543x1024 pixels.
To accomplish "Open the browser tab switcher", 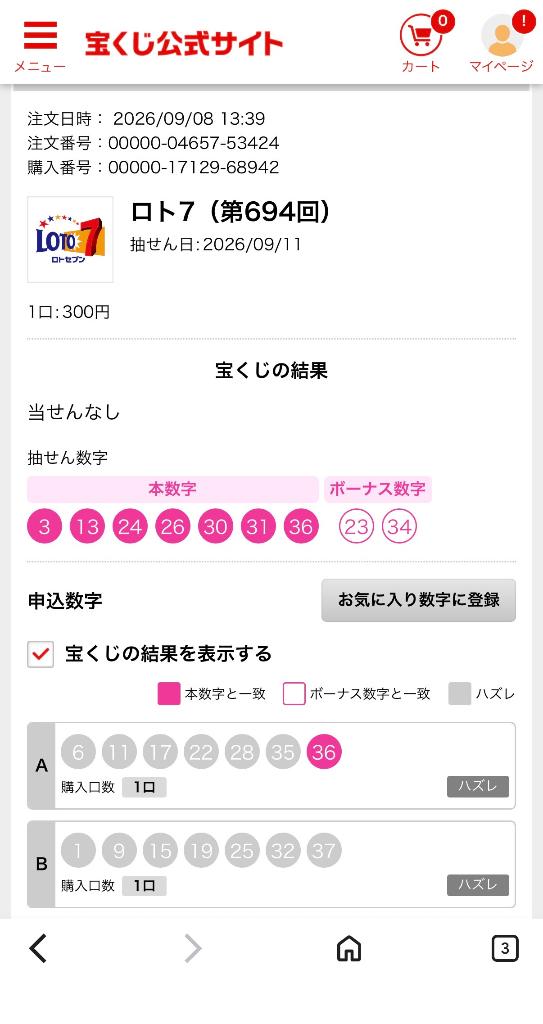I will (x=504, y=948).
